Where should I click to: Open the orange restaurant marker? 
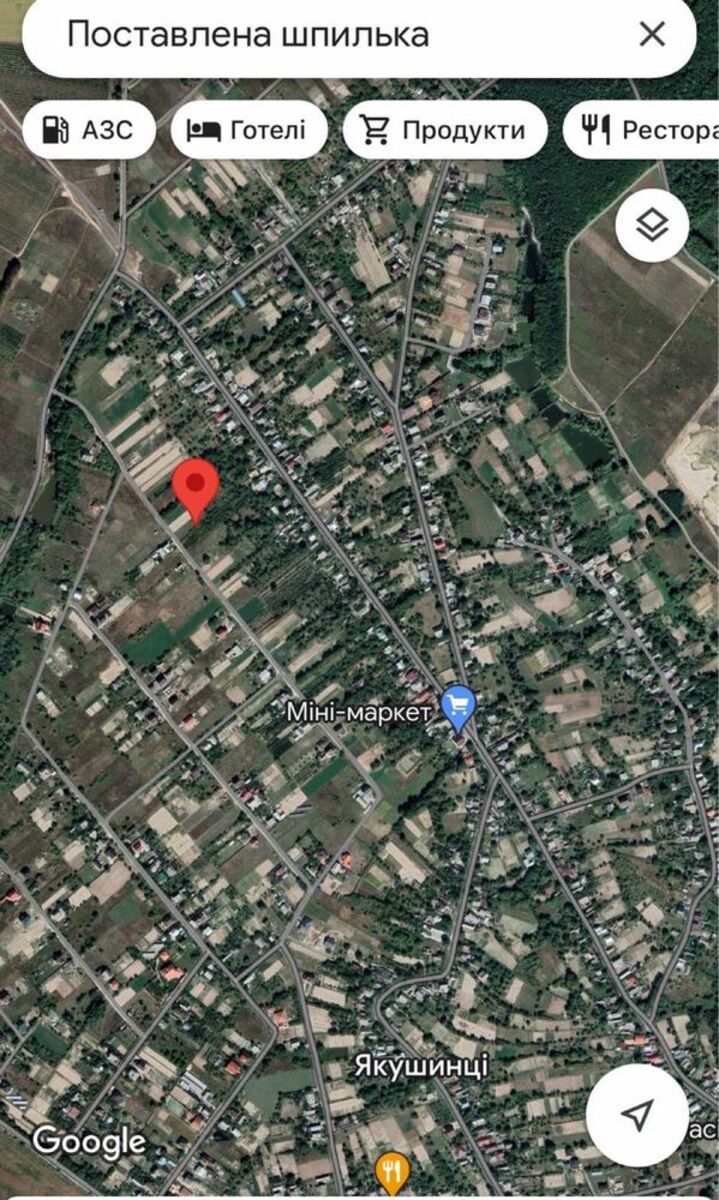click(391, 1168)
